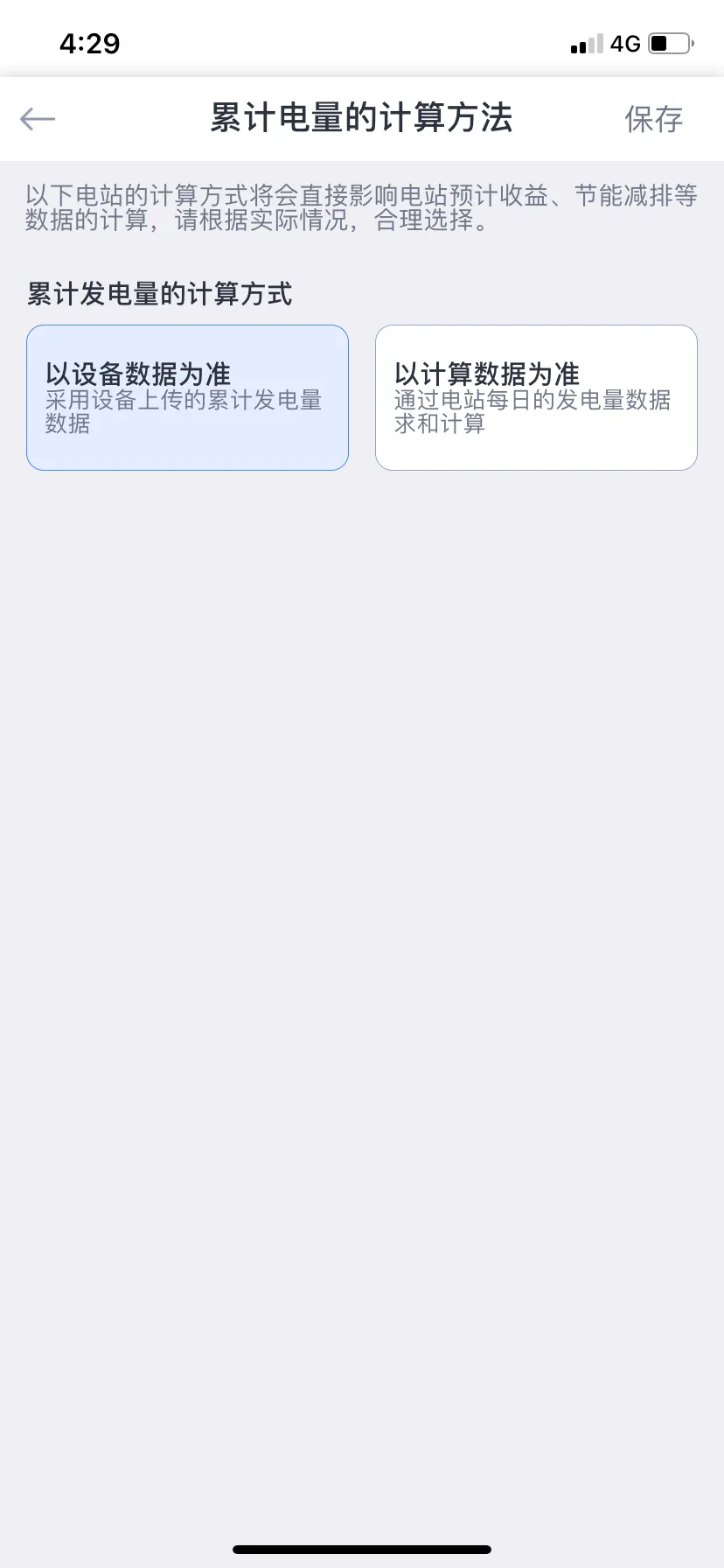Tap 保存 to save the setting
Screen dimensions: 724x1568
[x=653, y=119]
